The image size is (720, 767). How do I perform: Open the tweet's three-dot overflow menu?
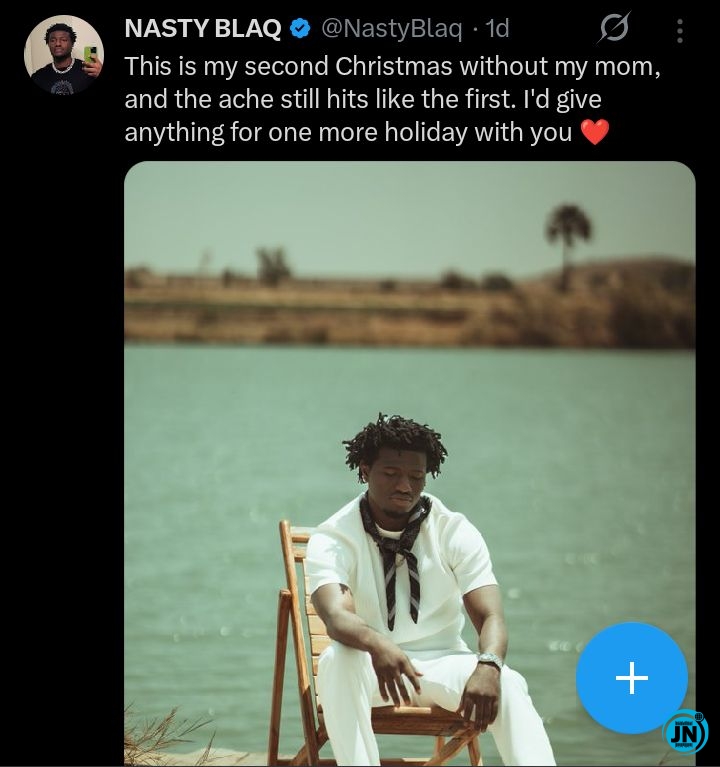click(x=679, y=31)
